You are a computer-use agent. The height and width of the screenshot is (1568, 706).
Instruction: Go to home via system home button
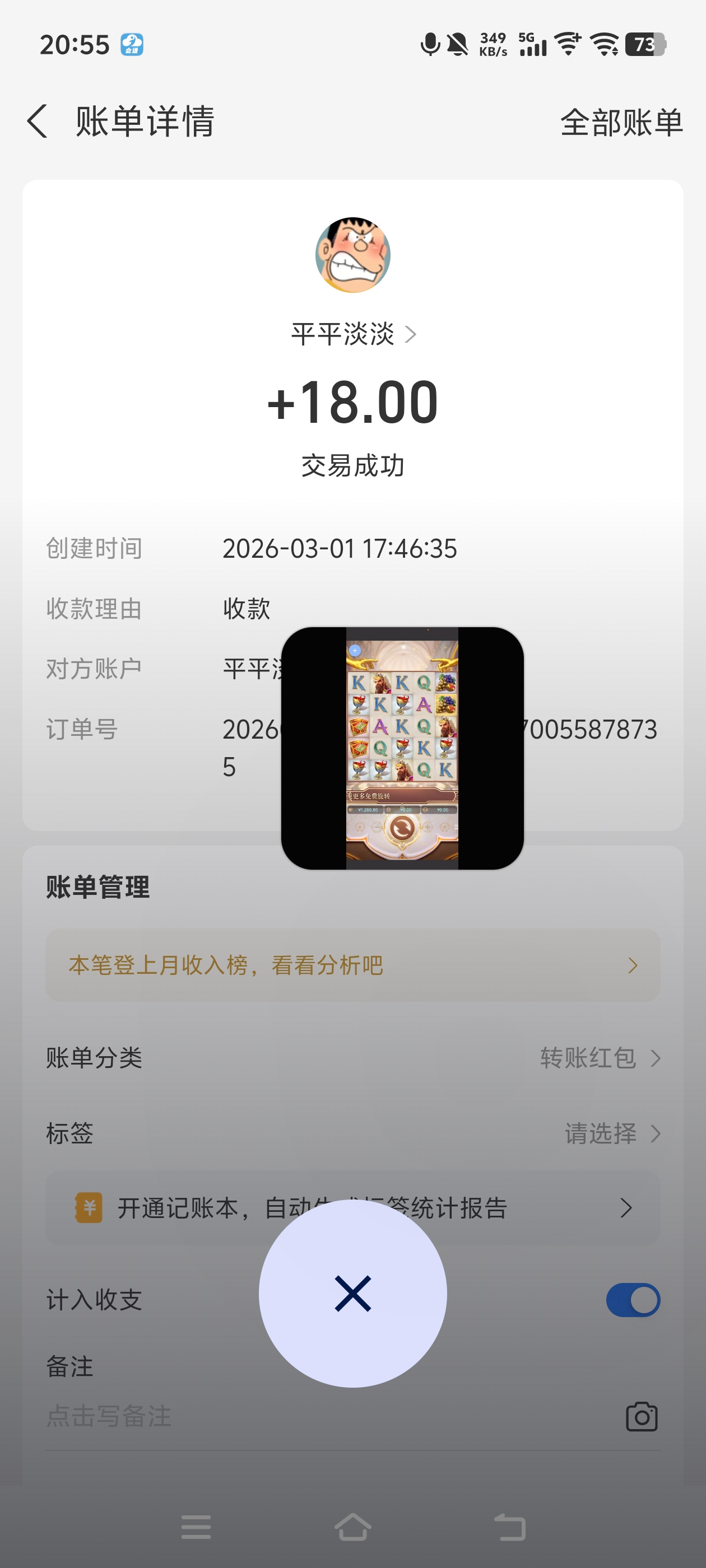pos(352,1527)
